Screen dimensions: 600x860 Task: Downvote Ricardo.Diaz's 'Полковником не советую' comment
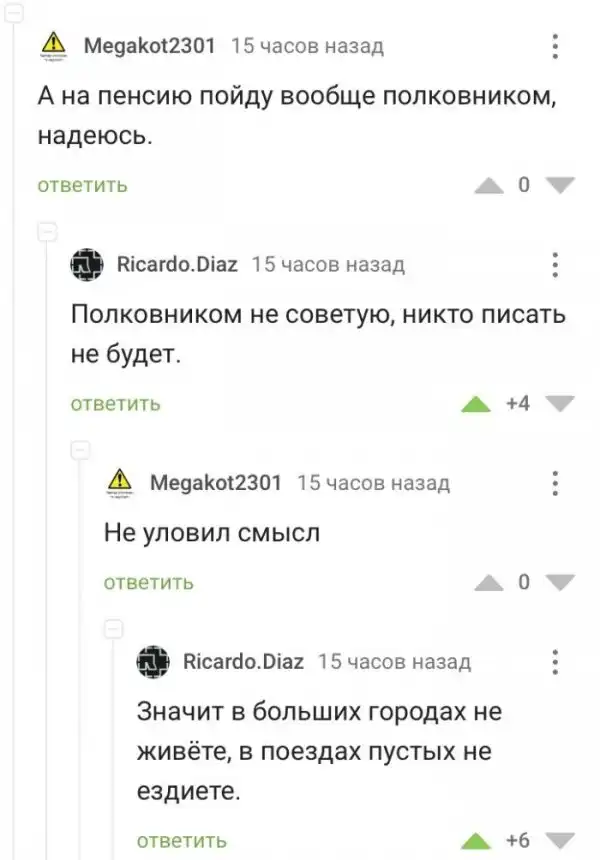pos(561,404)
